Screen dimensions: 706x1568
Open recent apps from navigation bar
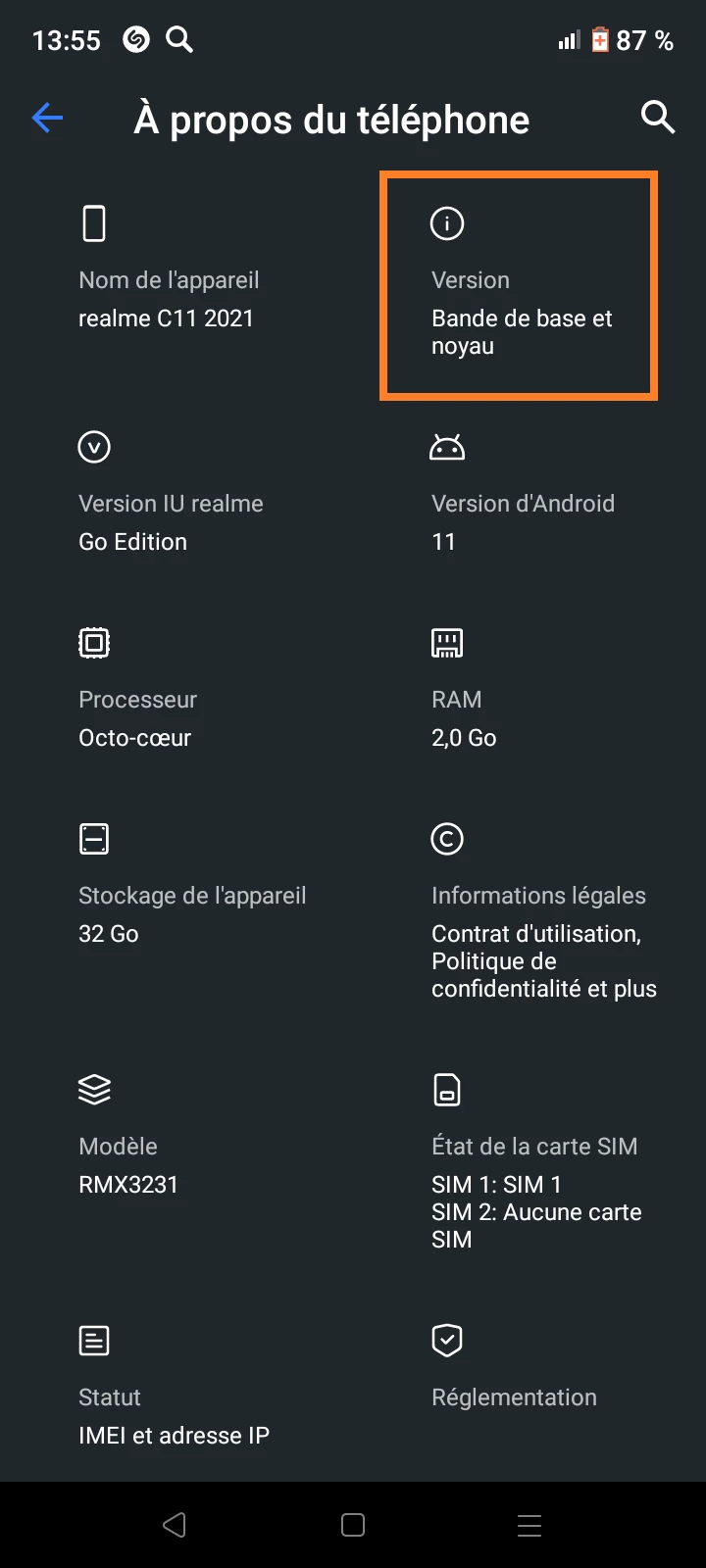[x=529, y=1525]
